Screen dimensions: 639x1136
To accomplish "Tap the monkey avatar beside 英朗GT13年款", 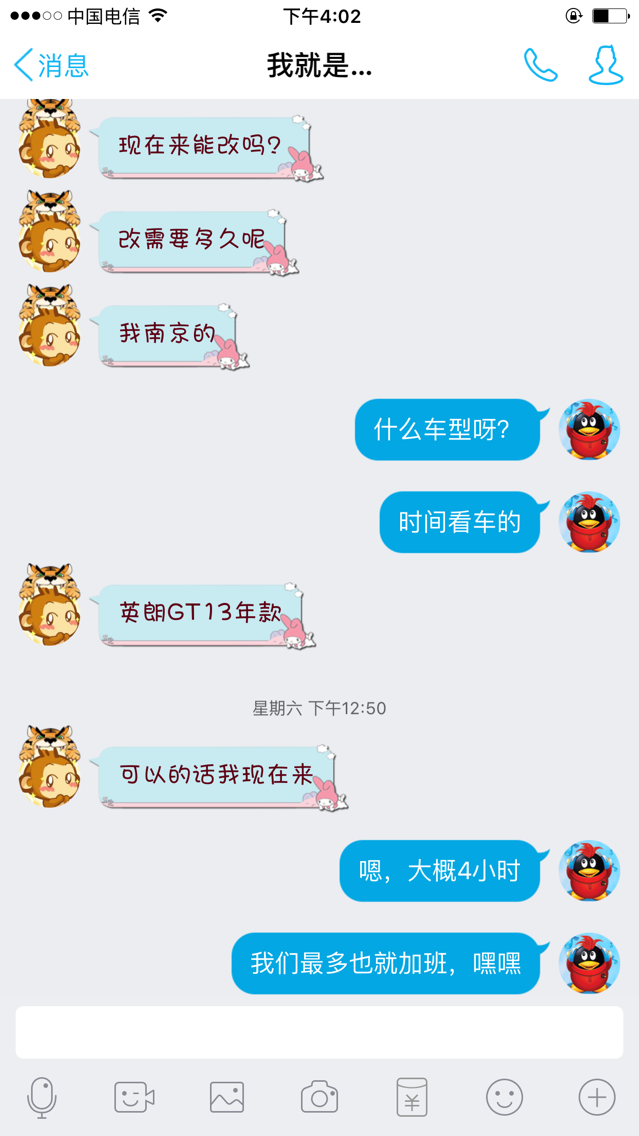I will tap(49, 606).
